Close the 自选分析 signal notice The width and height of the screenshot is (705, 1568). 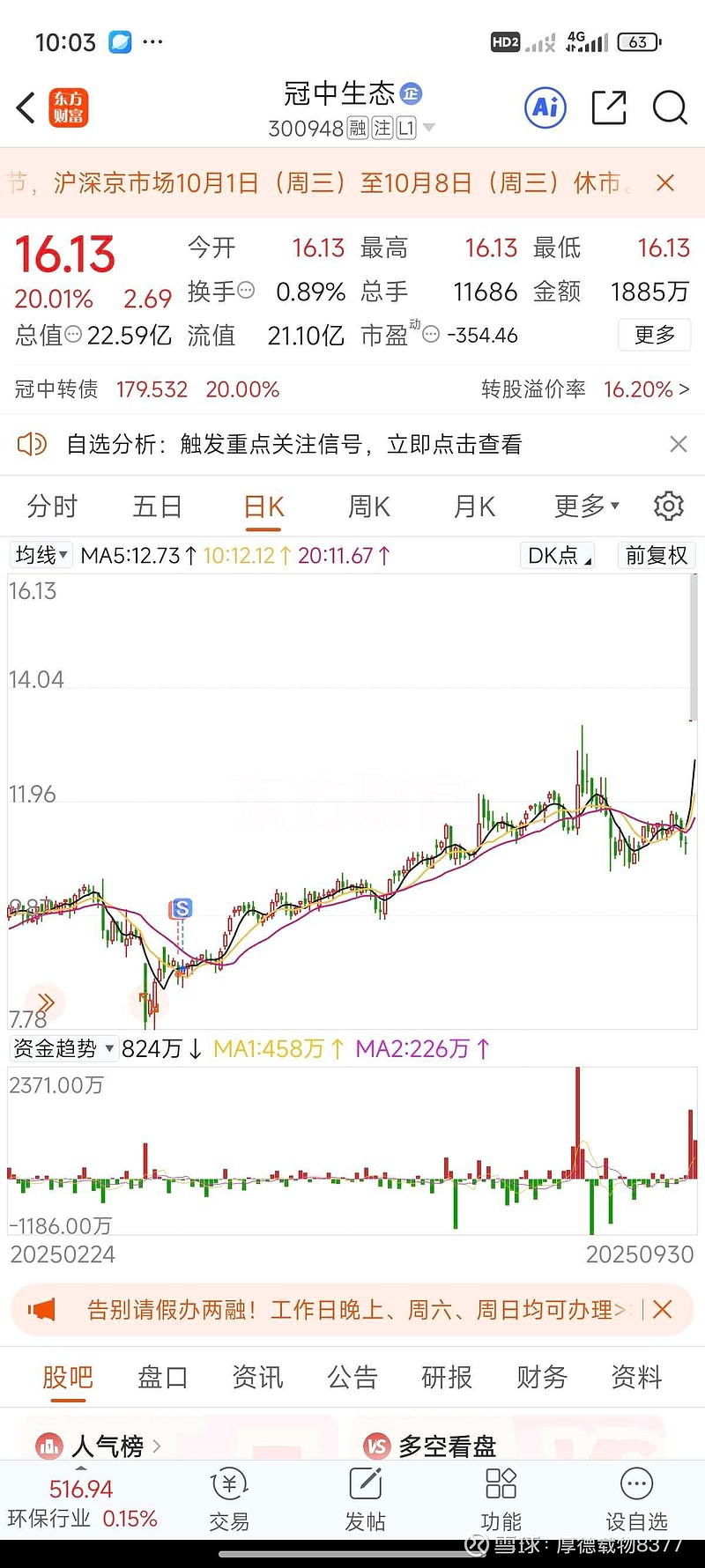(678, 444)
